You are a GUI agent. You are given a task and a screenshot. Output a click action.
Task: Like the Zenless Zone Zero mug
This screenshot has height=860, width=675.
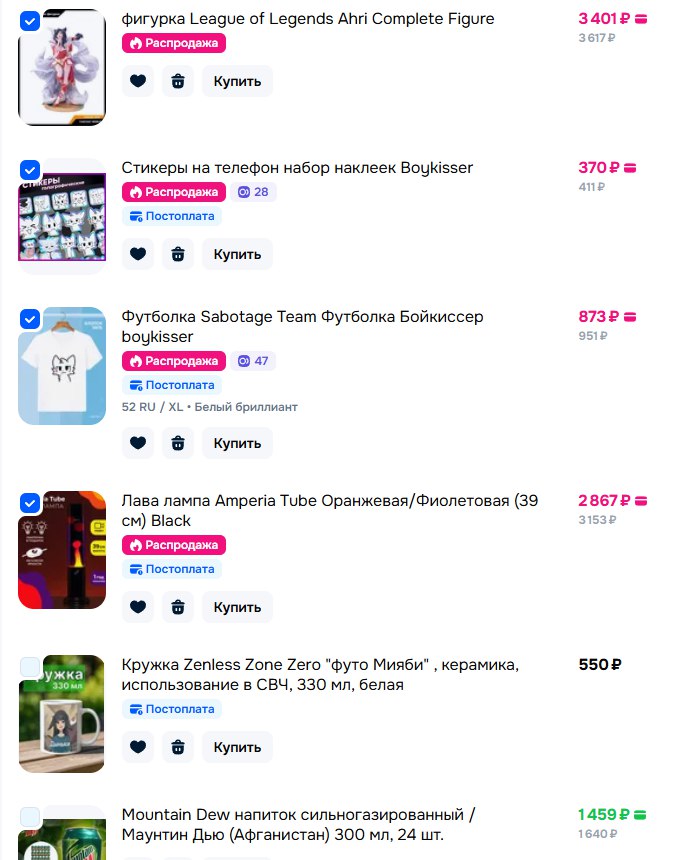pos(138,746)
